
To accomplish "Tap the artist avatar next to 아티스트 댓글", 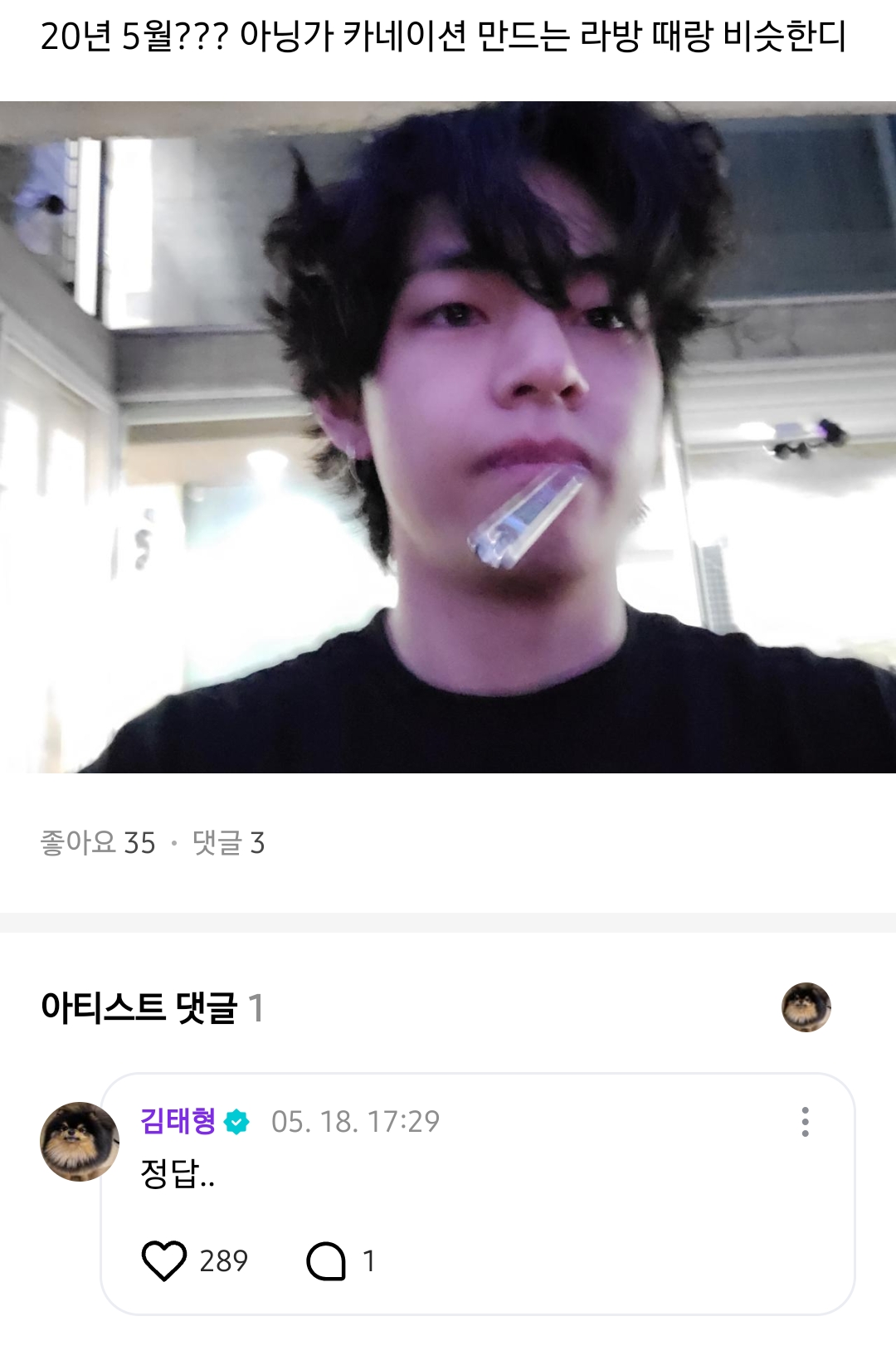I will 806,1007.
